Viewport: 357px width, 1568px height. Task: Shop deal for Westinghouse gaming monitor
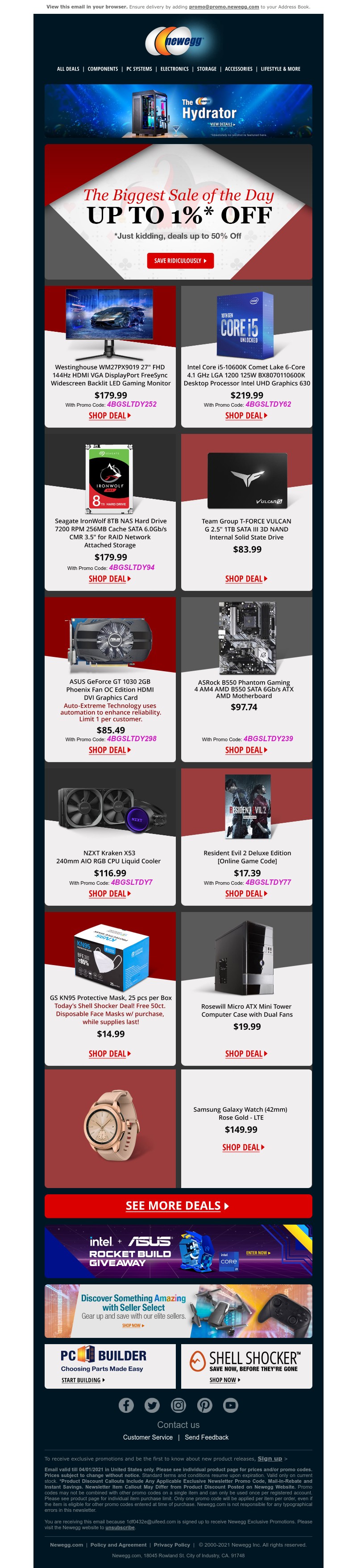110,416
